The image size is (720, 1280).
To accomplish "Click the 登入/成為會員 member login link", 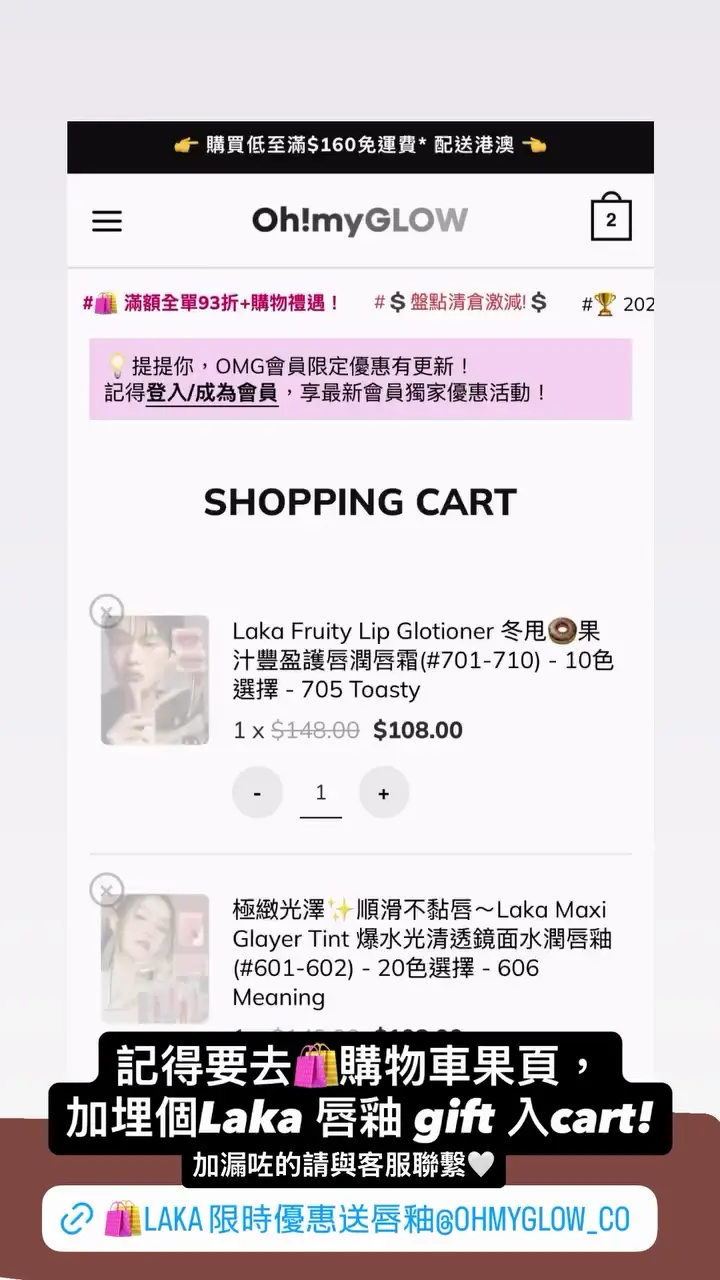I will tap(211, 394).
